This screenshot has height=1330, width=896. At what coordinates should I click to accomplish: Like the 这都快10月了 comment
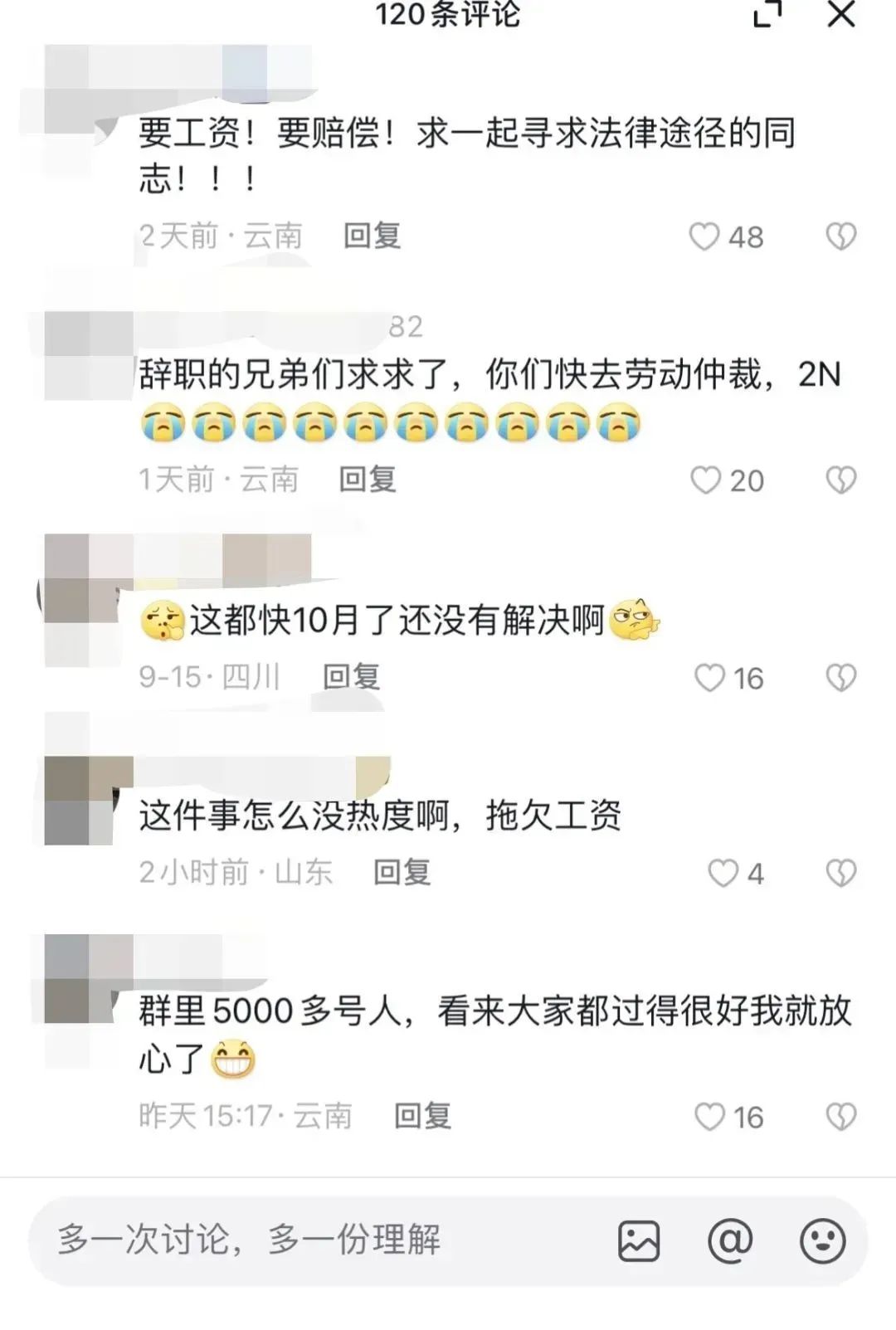[x=709, y=678]
